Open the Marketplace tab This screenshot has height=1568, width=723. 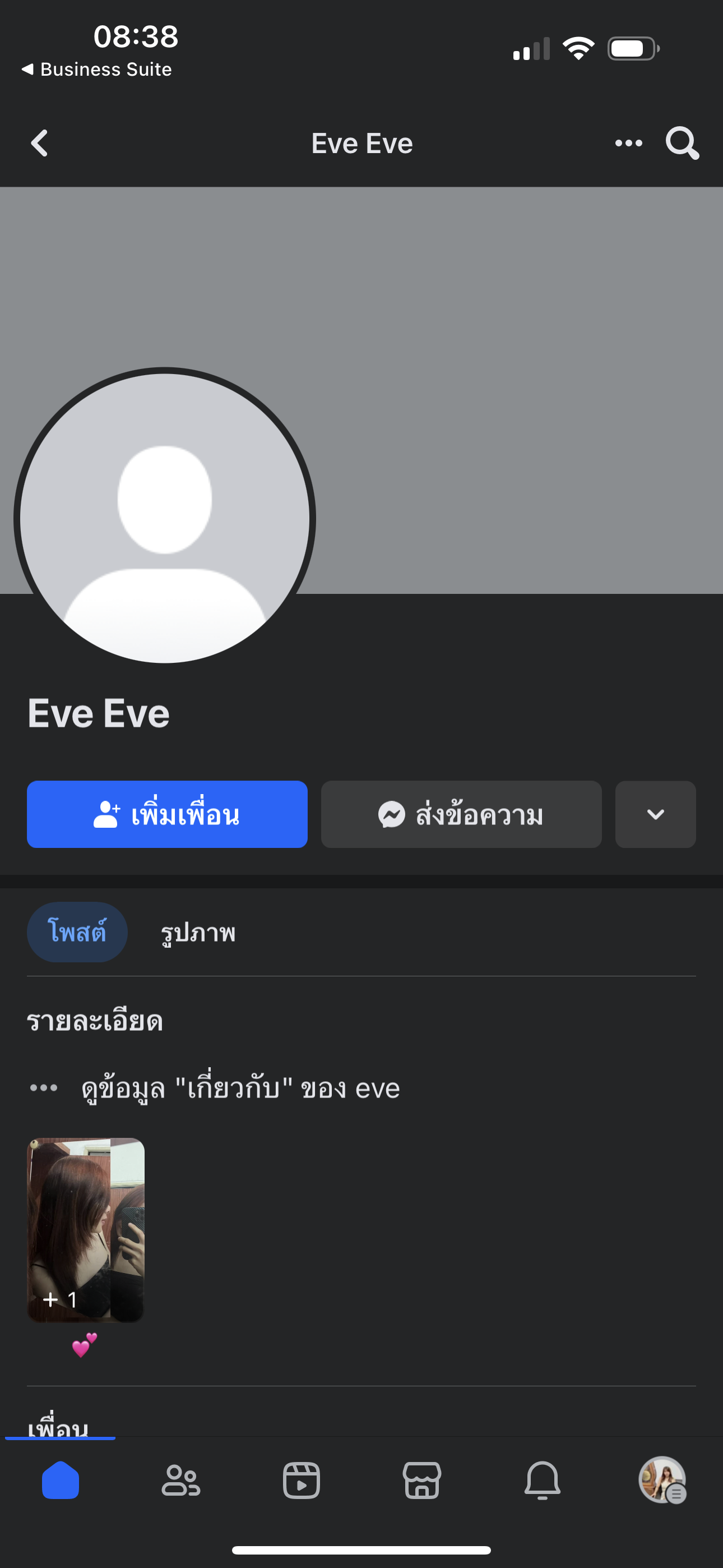click(421, 1481)
